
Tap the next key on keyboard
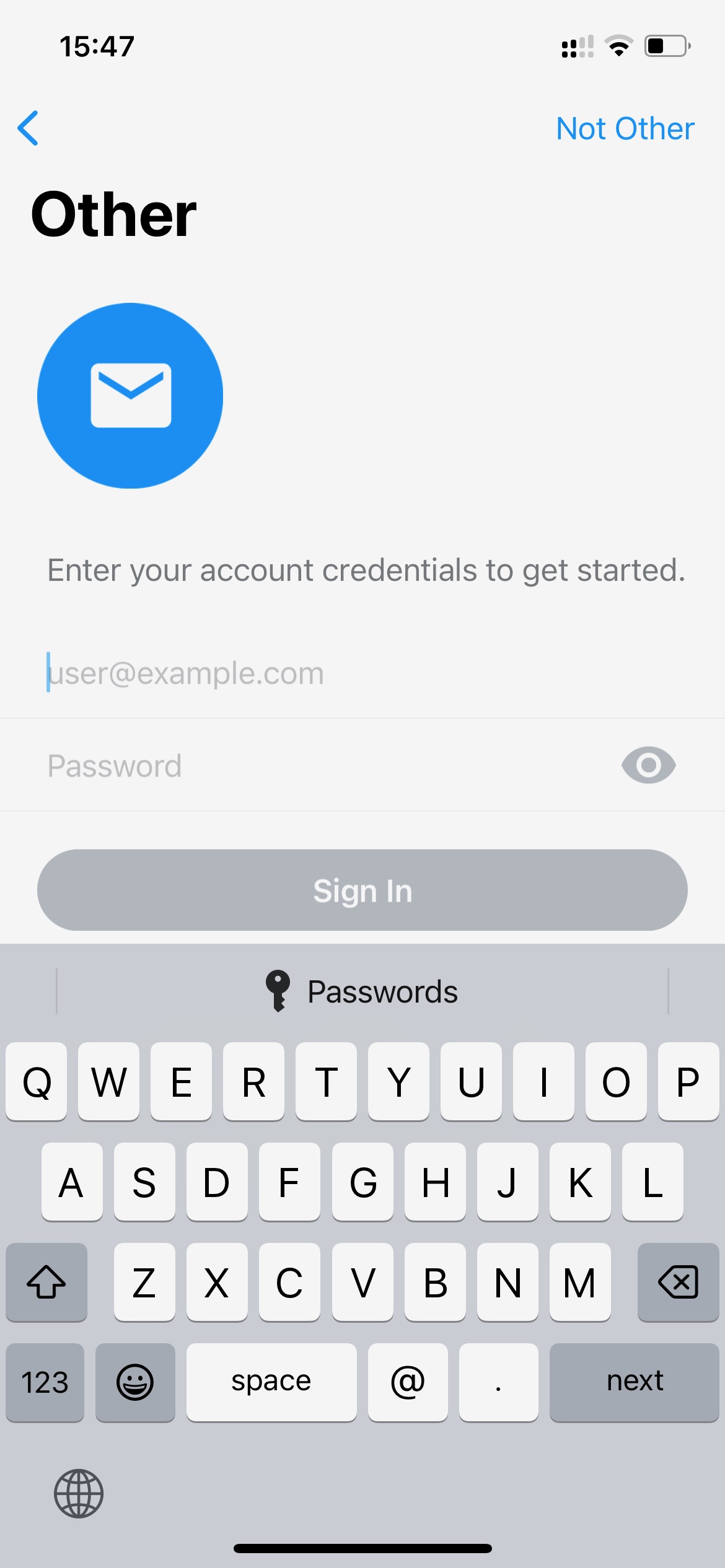click(635, 1382)
